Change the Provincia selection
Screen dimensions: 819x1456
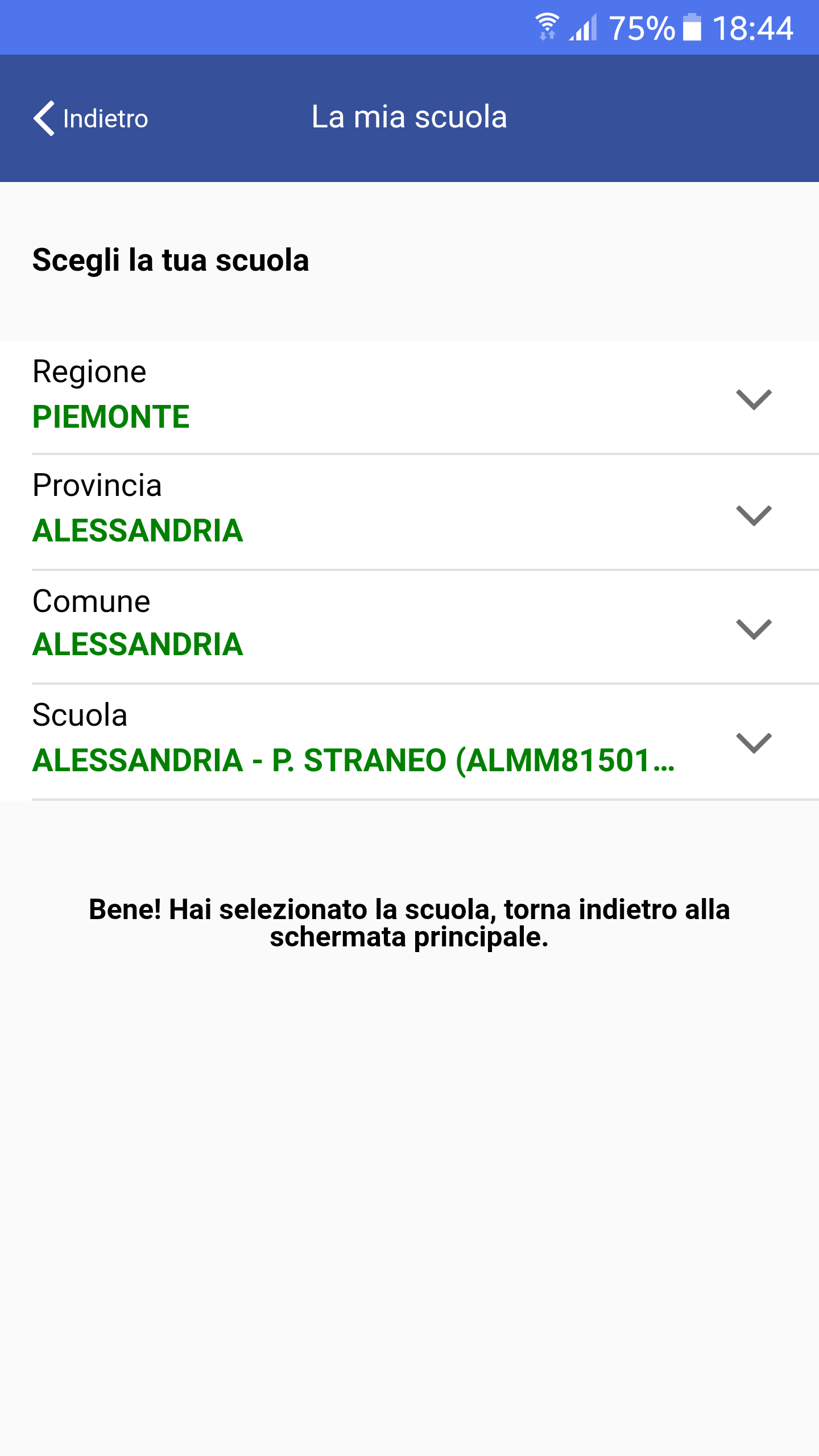click(409, 512)
